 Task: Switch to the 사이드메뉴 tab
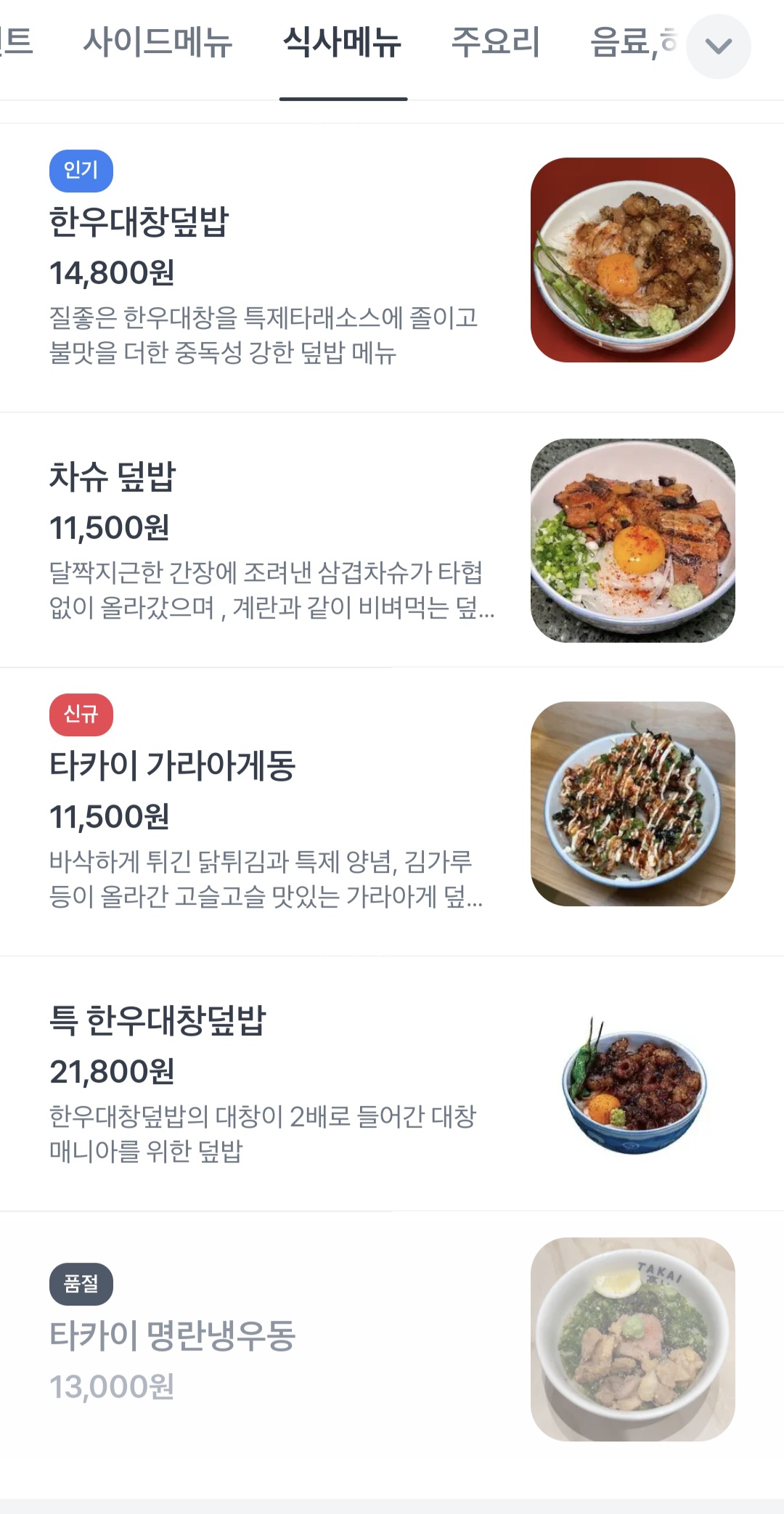[x=158, y=42]
